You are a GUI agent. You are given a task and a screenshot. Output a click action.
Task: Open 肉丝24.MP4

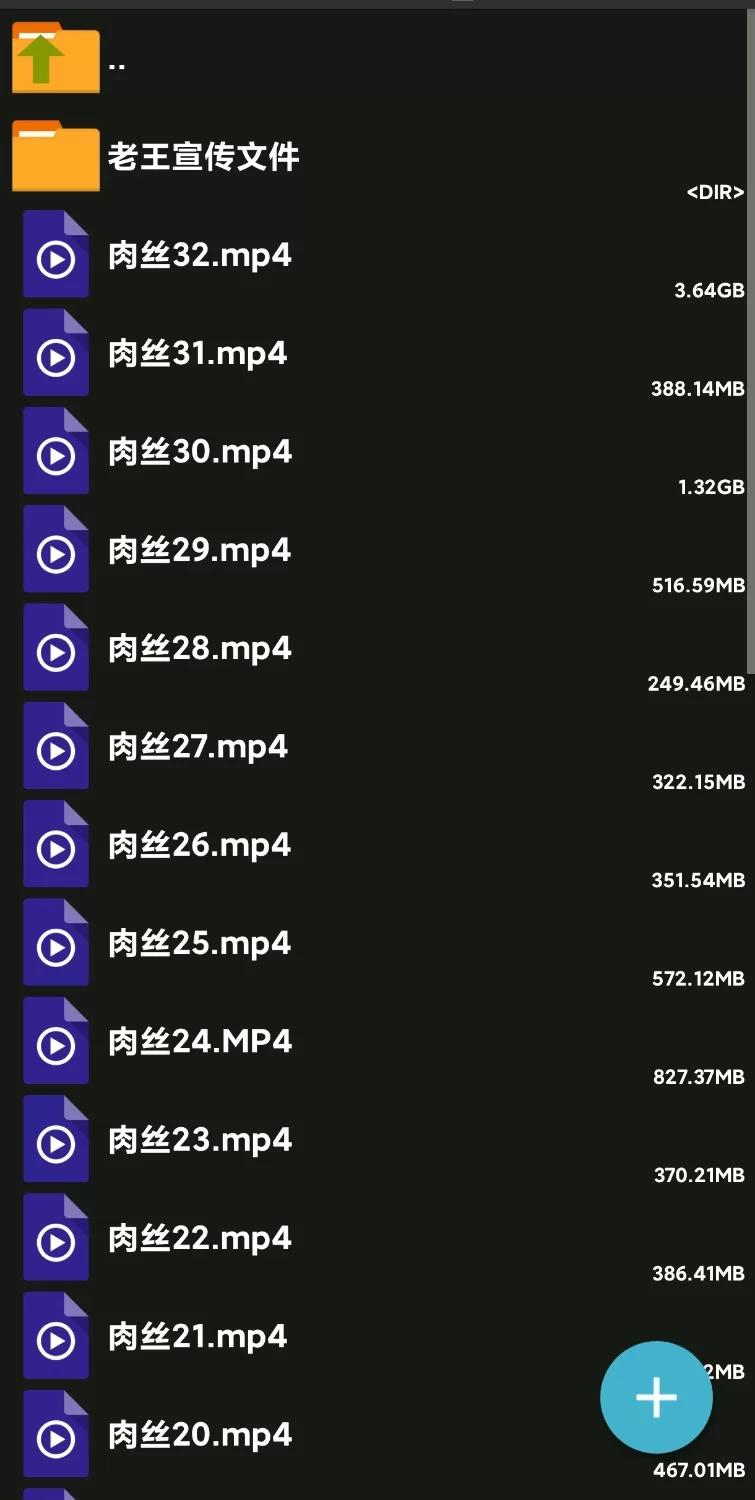point(377,1043)
